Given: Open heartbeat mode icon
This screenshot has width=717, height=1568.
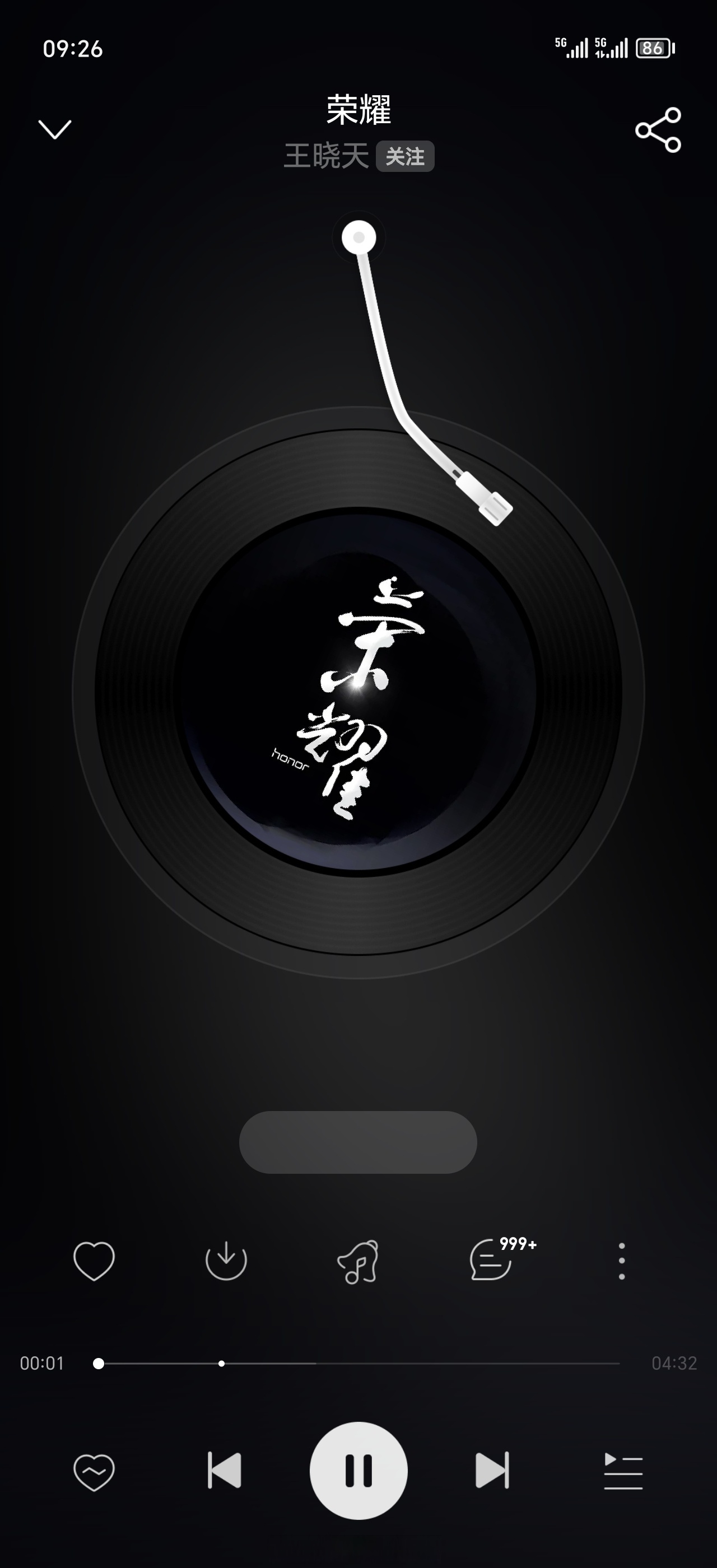Looking at the screenshot, I should coord(94,1471).
